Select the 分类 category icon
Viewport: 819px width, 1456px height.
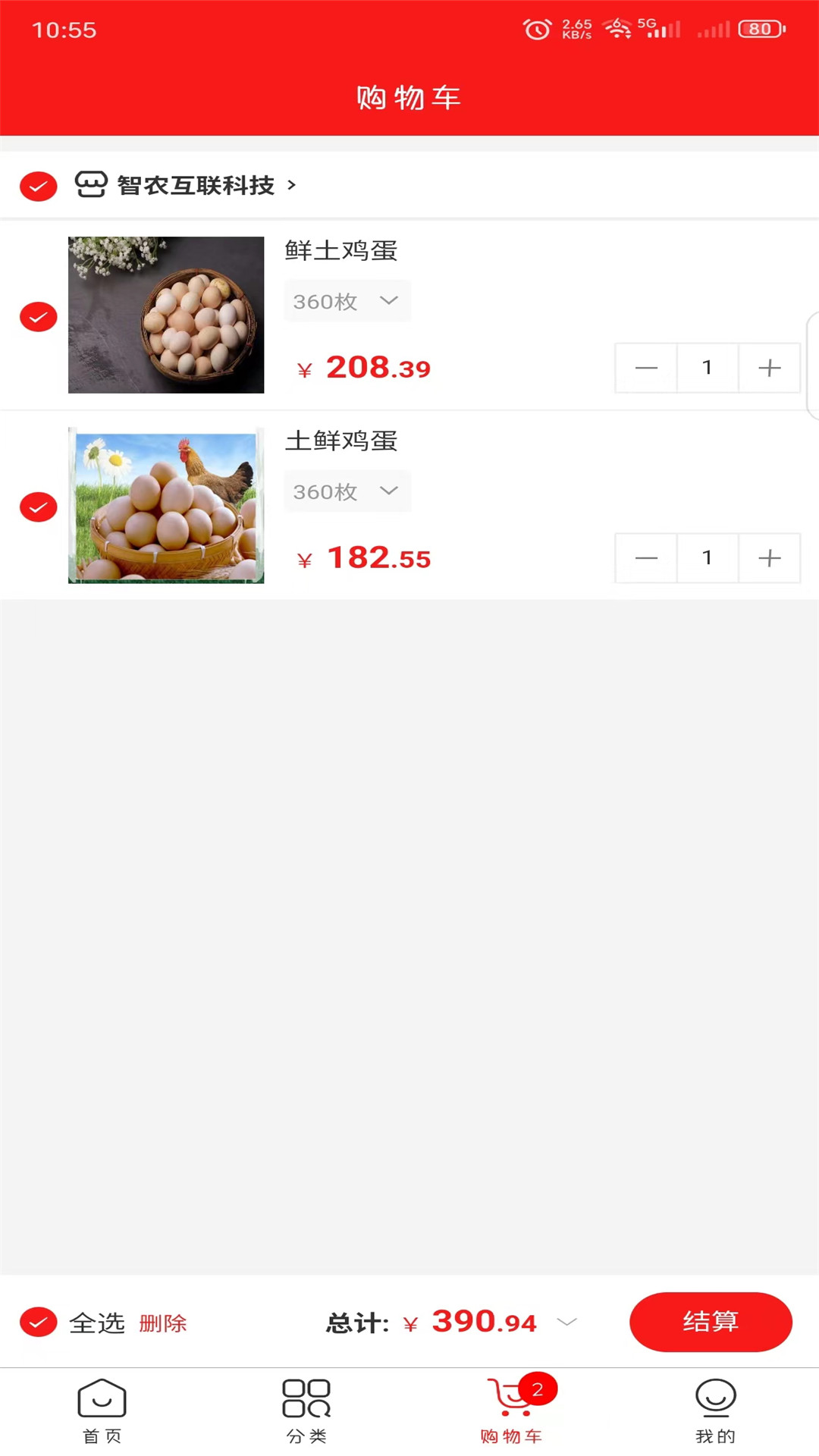click(x=306, y=1399)
